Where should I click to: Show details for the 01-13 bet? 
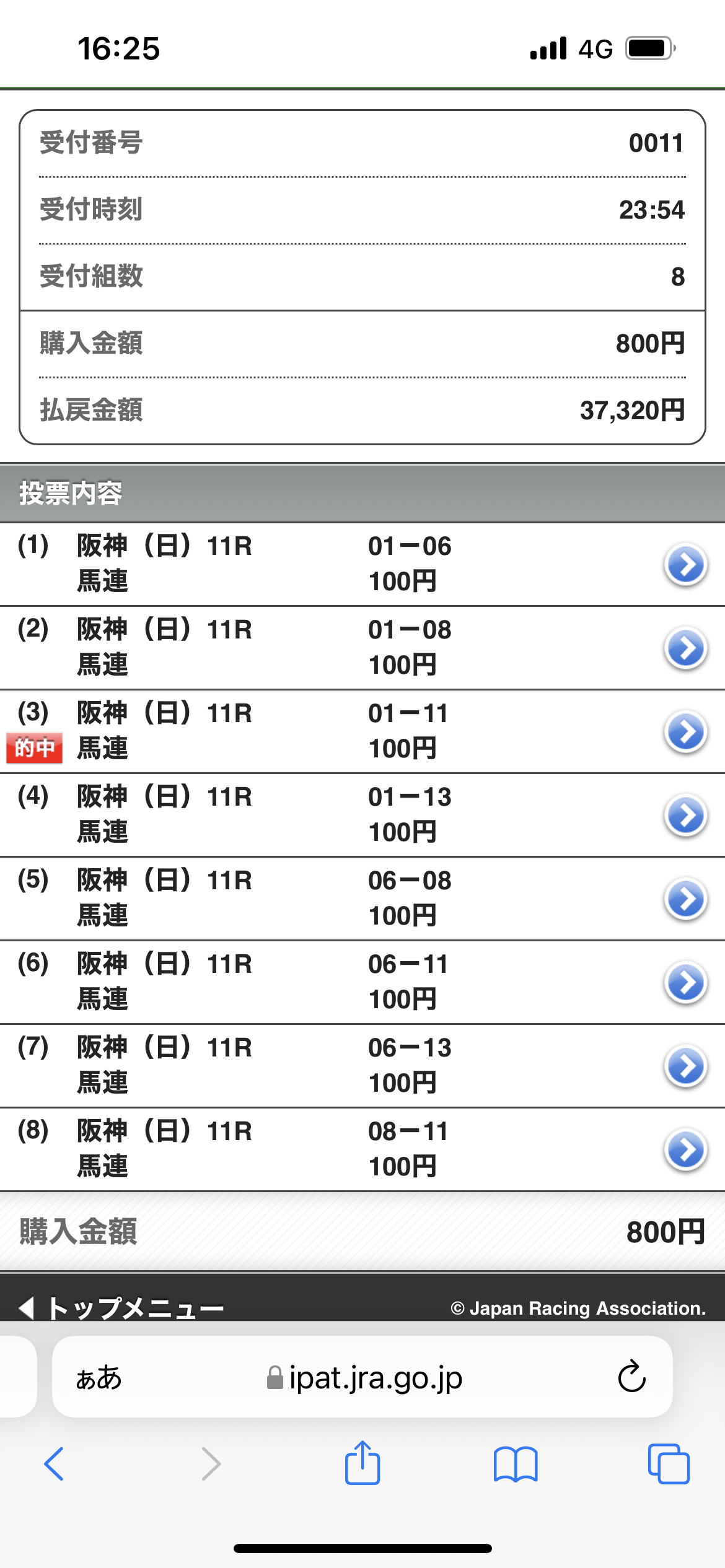685,815
